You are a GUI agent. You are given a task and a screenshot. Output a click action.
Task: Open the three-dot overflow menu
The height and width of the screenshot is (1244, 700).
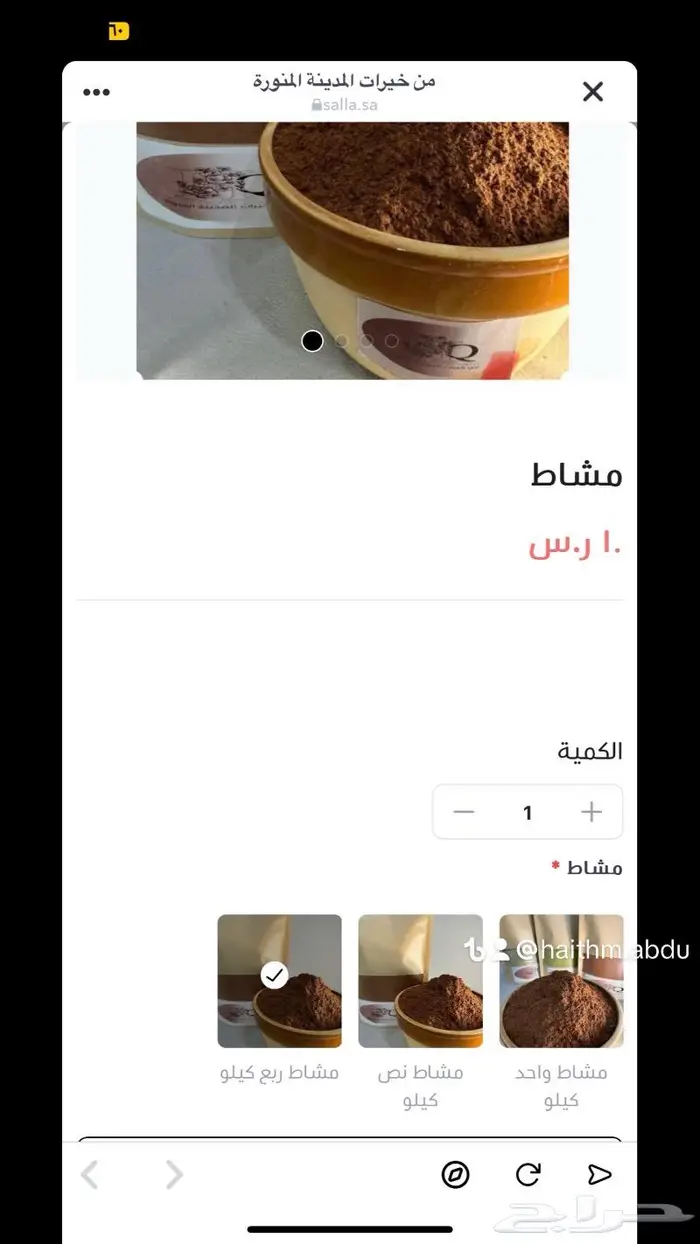pyautogui.click(x=97, y=92)
